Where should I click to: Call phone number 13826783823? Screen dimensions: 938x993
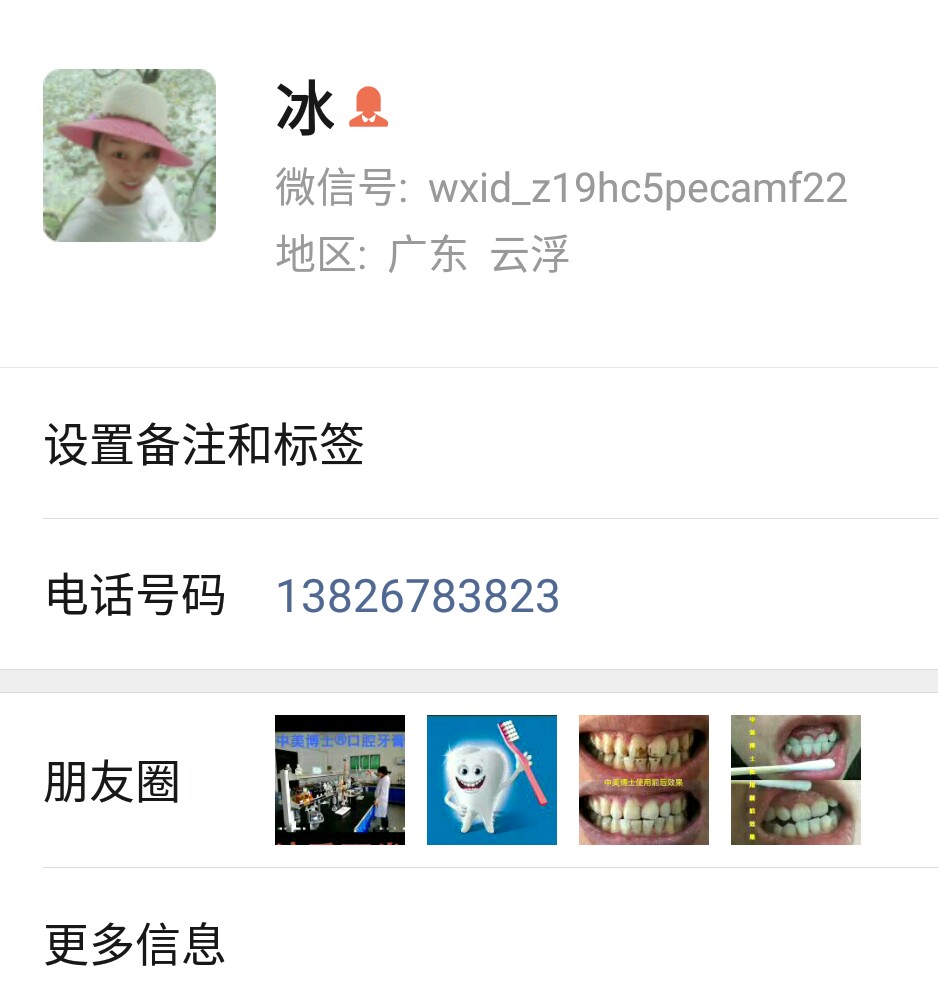417,596
